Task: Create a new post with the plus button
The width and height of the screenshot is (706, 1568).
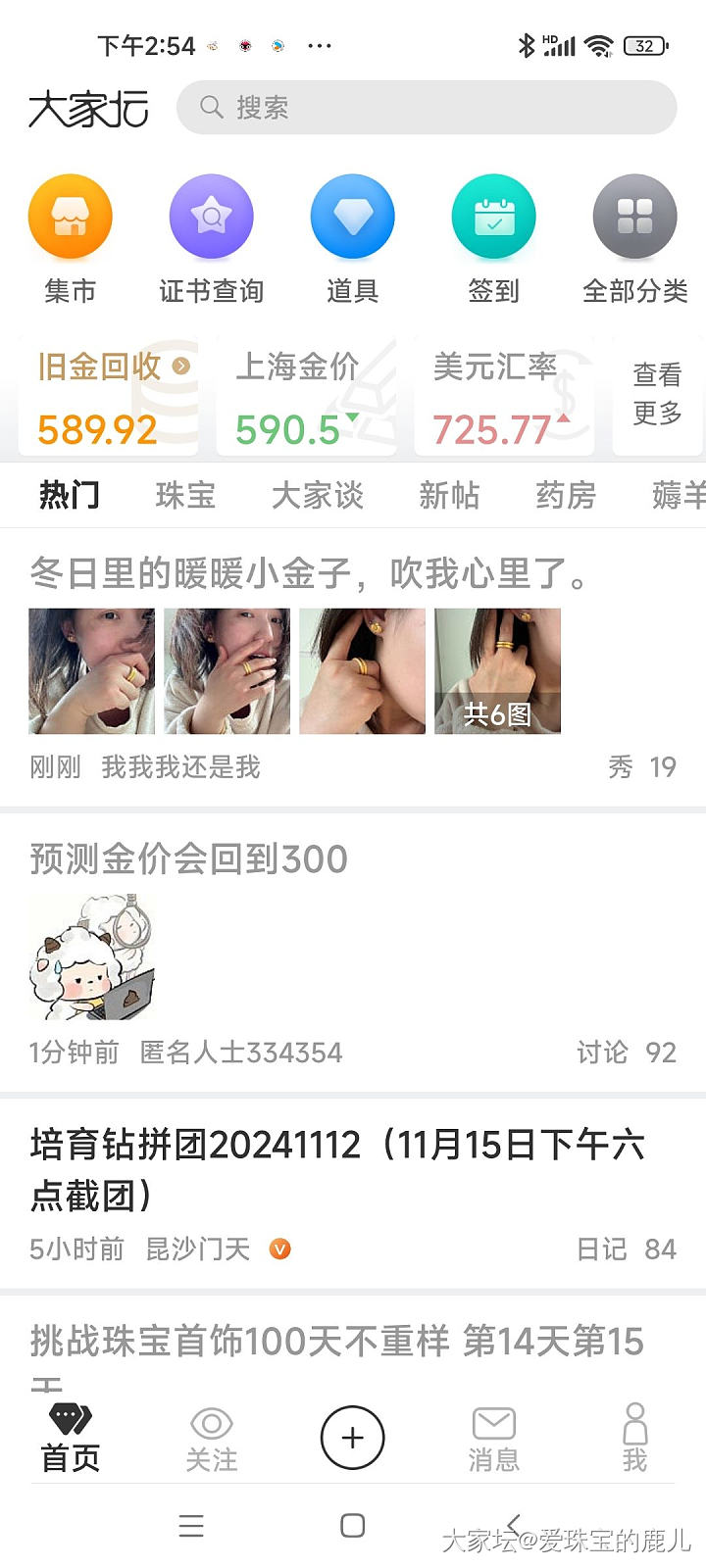Action: [x=352, y=1438]
